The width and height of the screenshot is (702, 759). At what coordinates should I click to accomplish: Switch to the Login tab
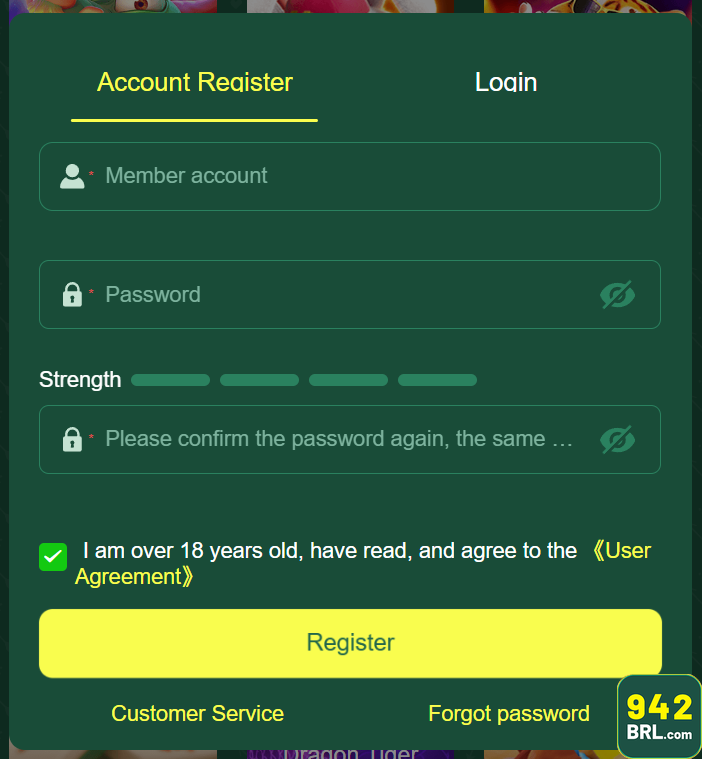pyautogui.click(x=506, y=82)
